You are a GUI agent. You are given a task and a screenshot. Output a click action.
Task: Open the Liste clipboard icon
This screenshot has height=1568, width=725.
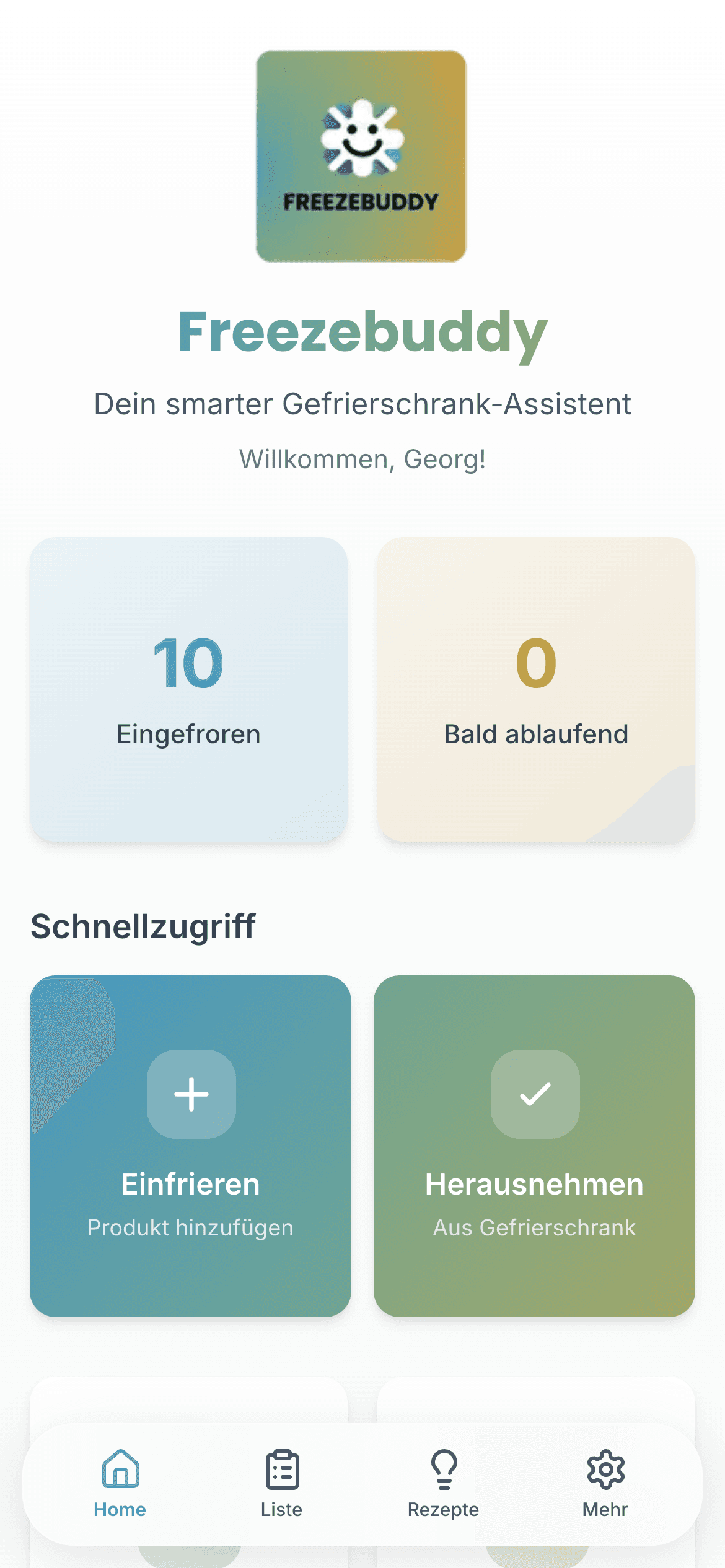tap(282, 1470)
